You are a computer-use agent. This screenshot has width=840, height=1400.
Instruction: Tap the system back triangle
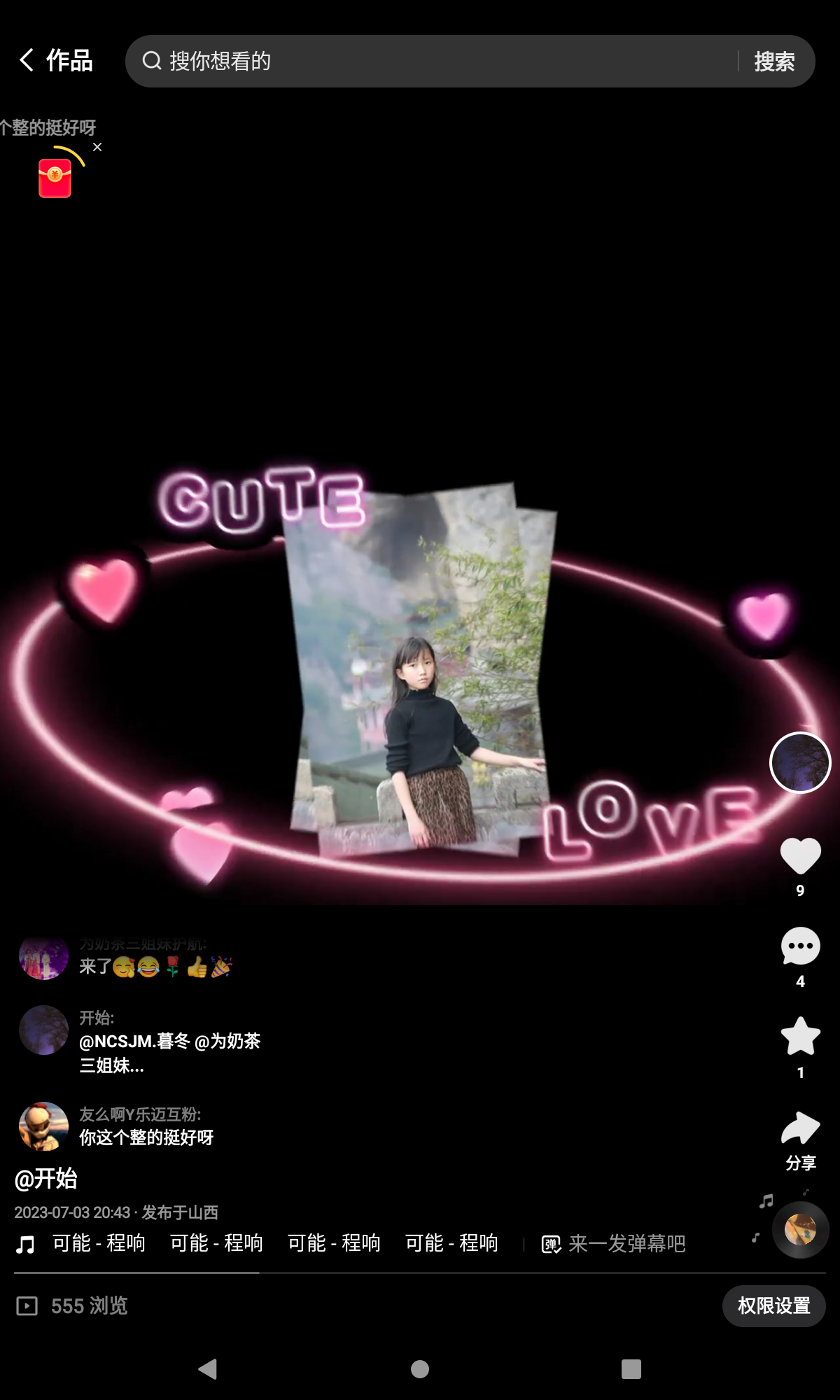tap(208, 1369)
